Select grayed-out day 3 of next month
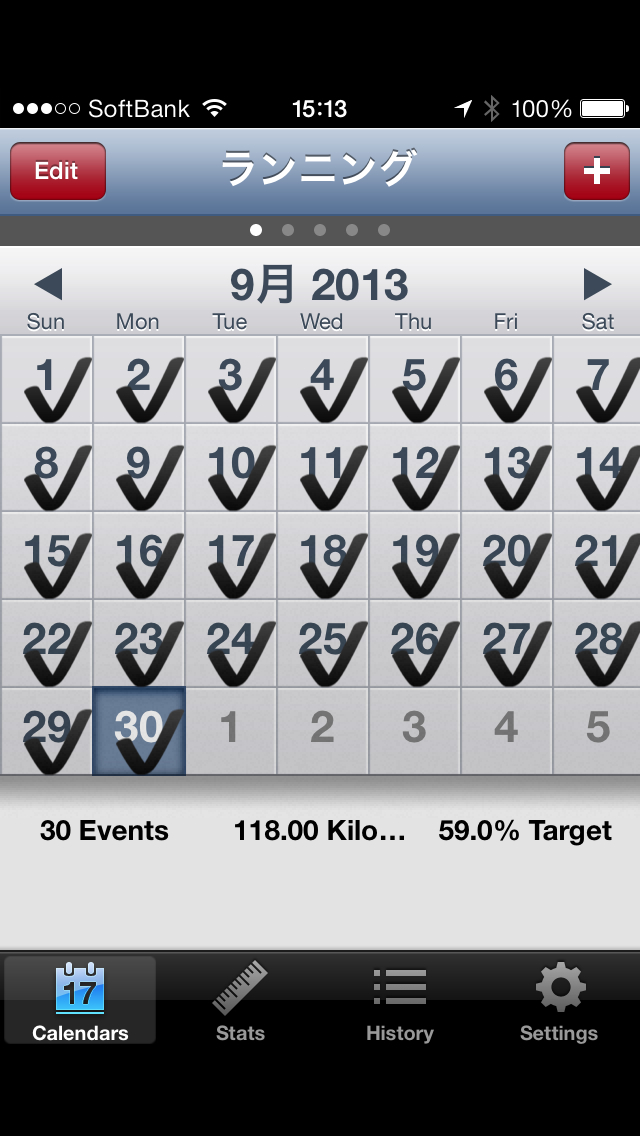The height and width of the screenshot is (1136, 640). (x=415, y=732)
